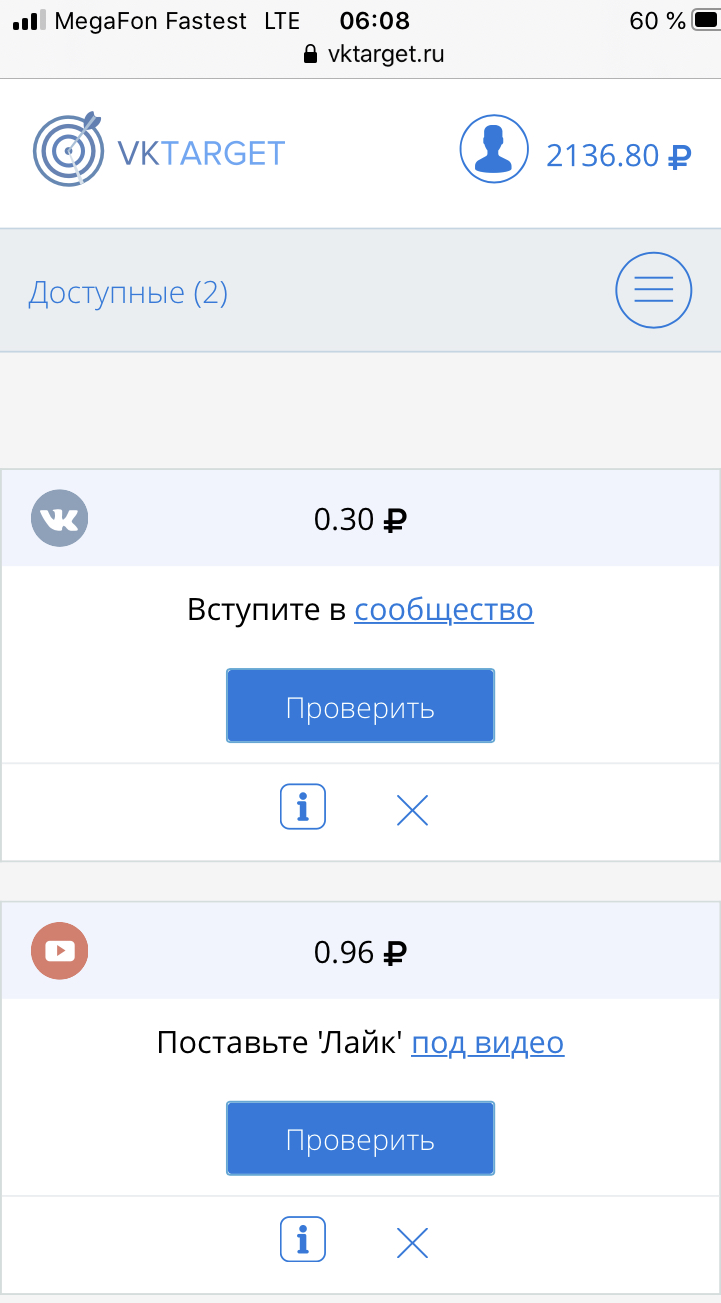Open the 'сообщество' link
This screenshot has height=1303, width=721.
(444, 609)
